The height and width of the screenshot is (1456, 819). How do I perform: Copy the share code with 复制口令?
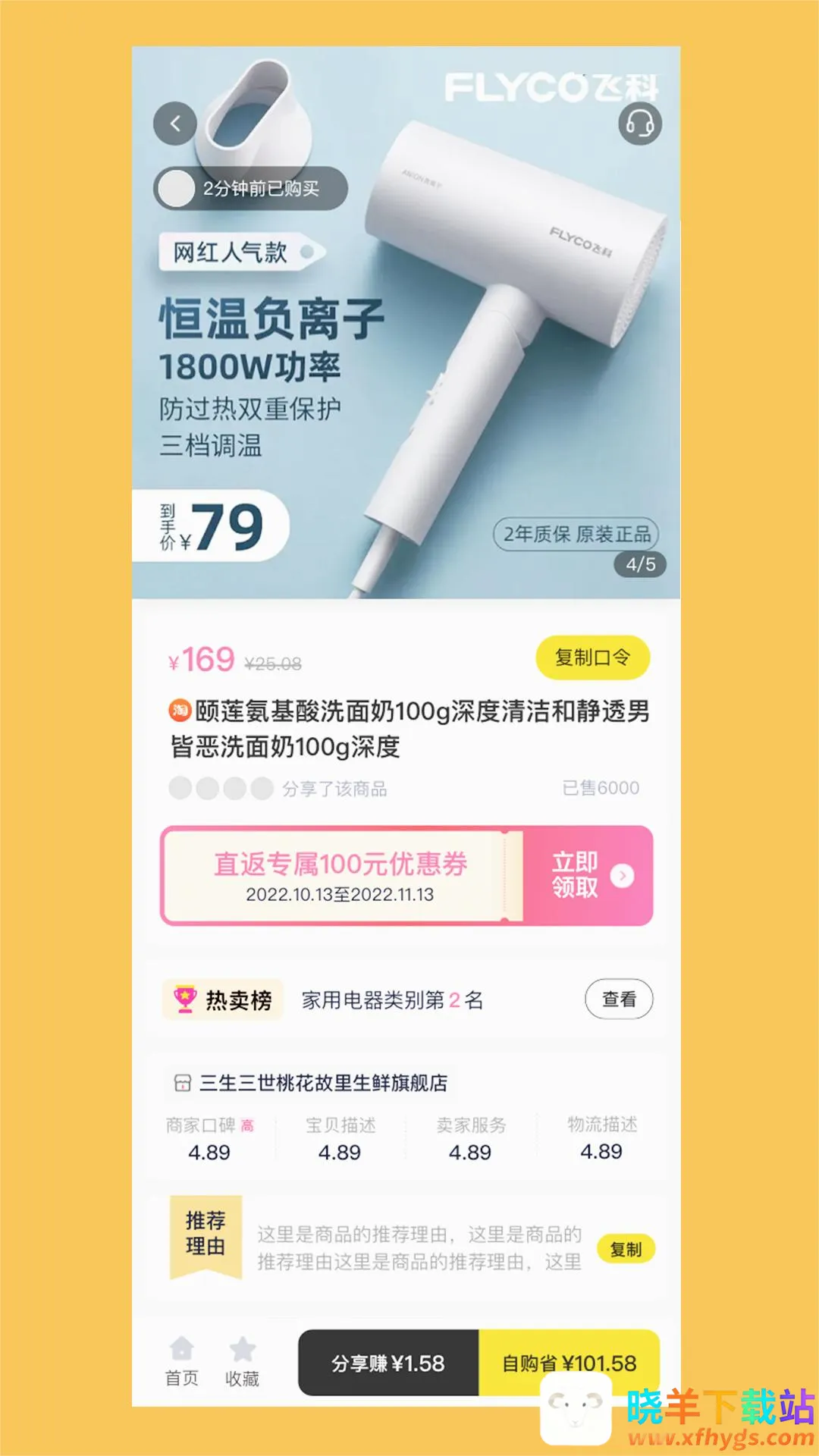point(592,657)
